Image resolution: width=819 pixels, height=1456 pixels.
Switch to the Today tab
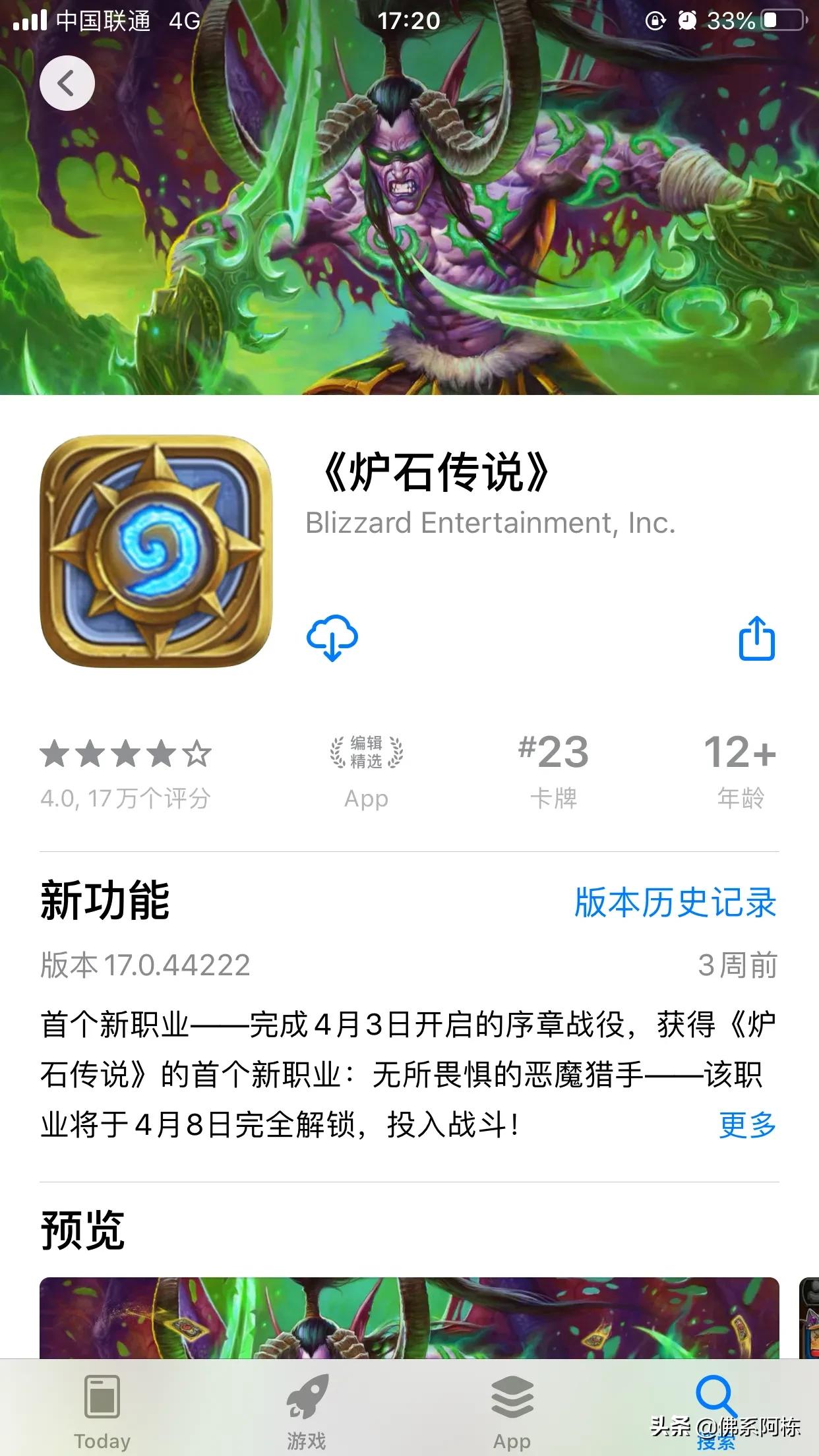click(102, 1411)
